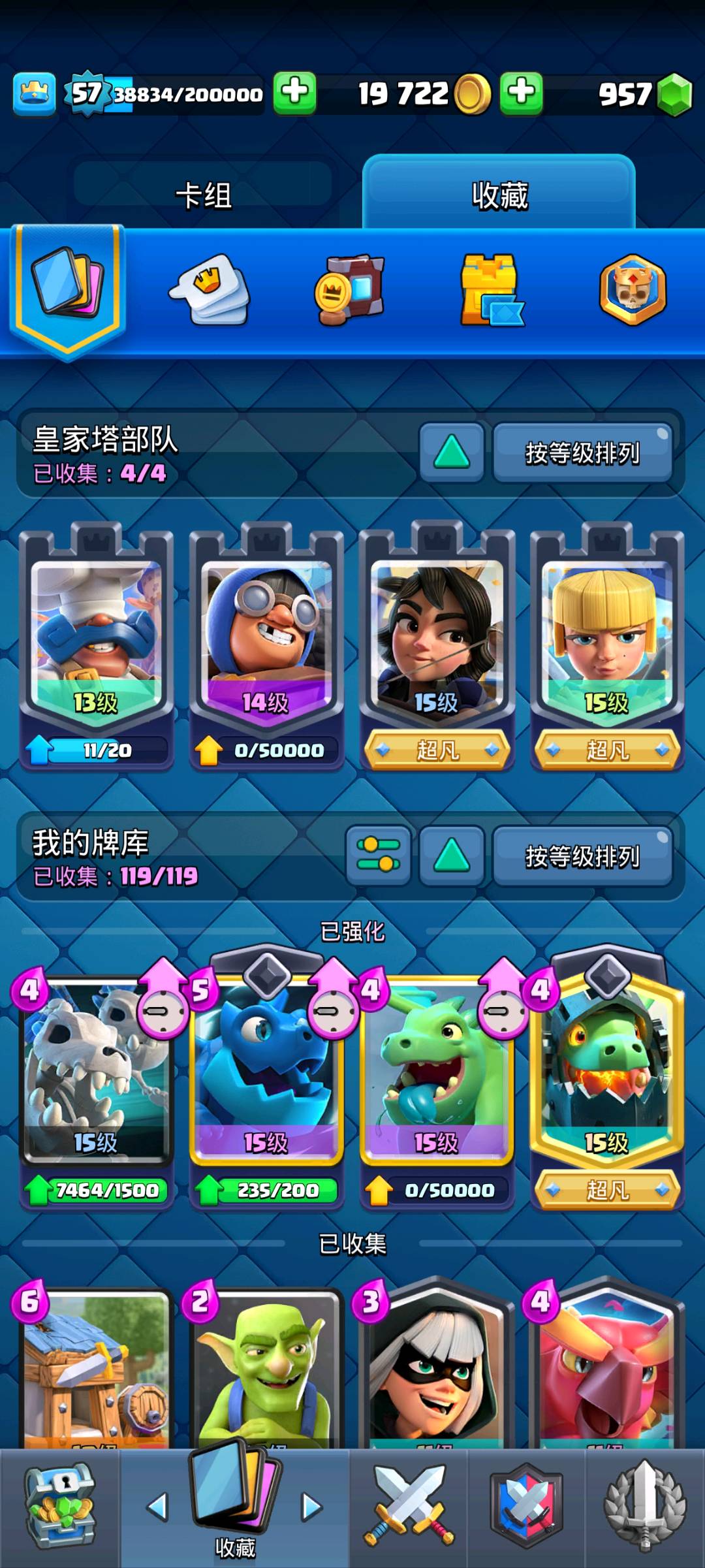Switch to the 卡组 tab
The image size is (705, 1568).
point(203,195)
